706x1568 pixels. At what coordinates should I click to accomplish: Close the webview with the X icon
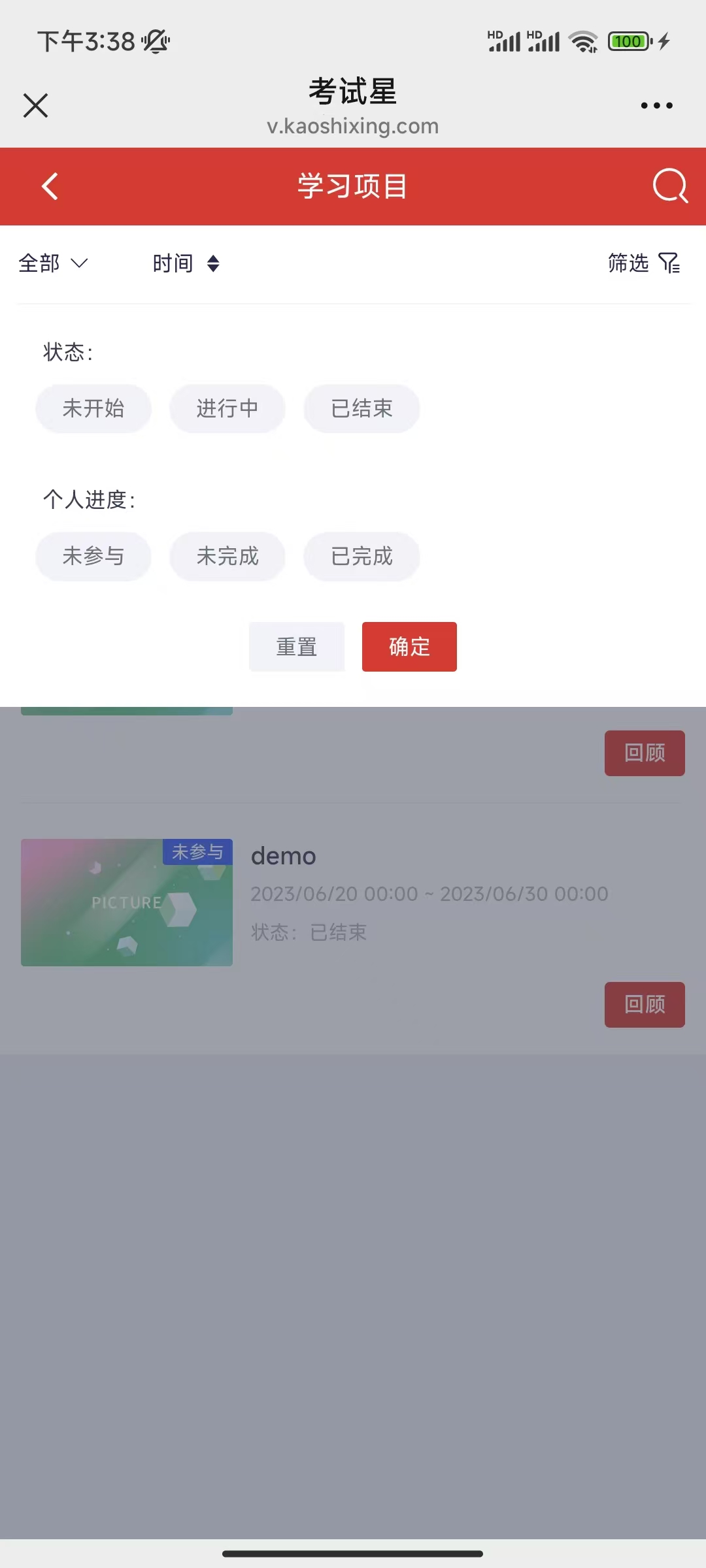[x=35, y=105]
